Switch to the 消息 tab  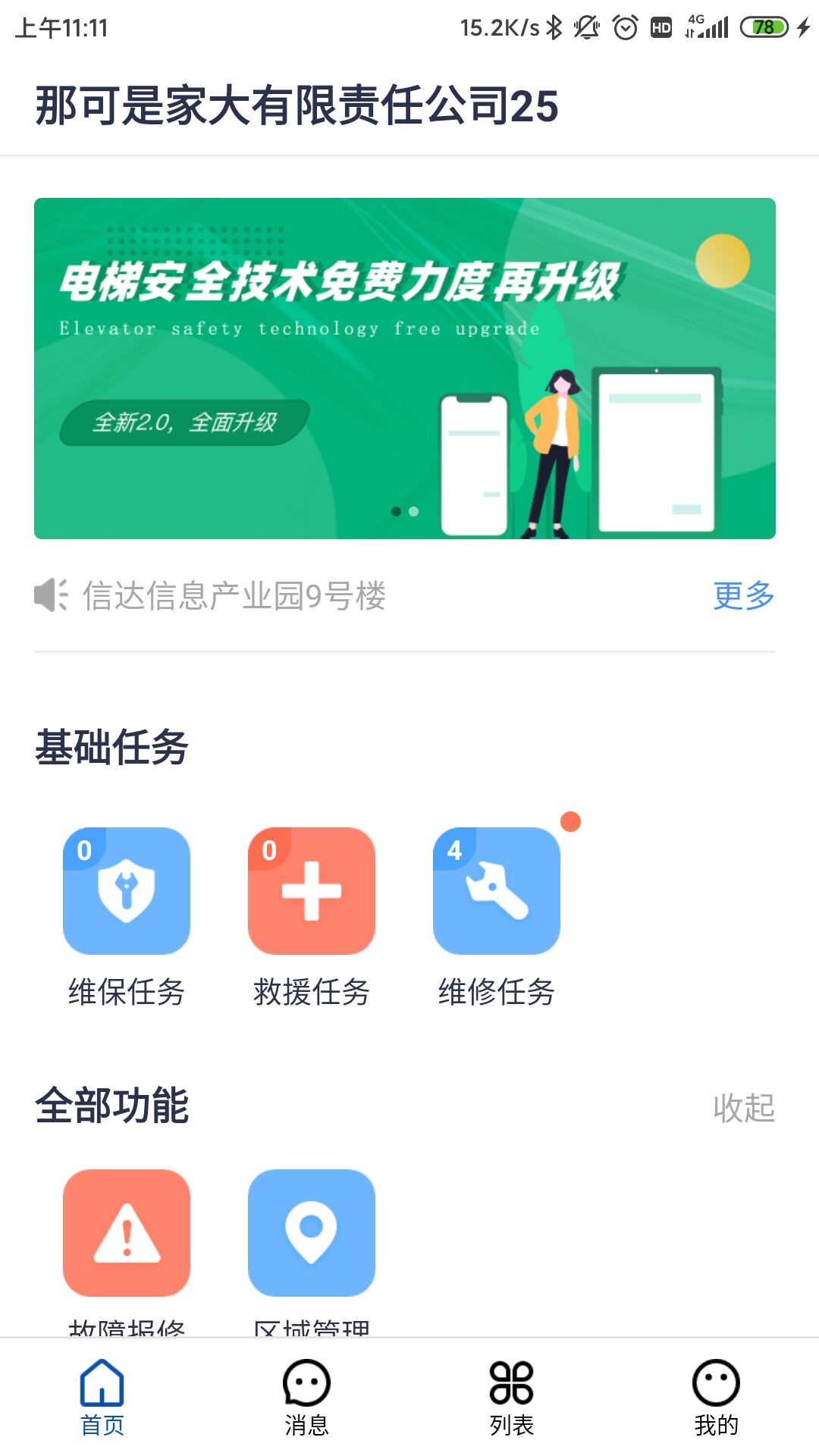tap(306, 1398)
